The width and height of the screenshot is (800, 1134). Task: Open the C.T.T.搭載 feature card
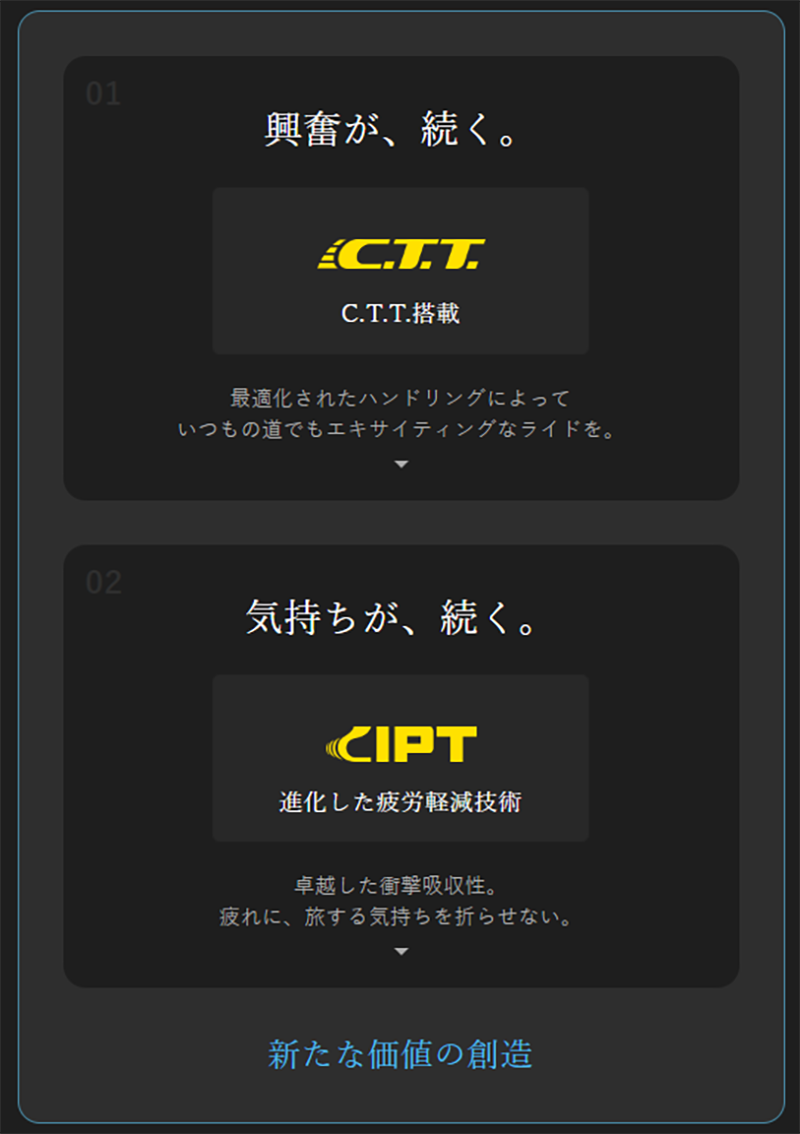coord(400,270)
